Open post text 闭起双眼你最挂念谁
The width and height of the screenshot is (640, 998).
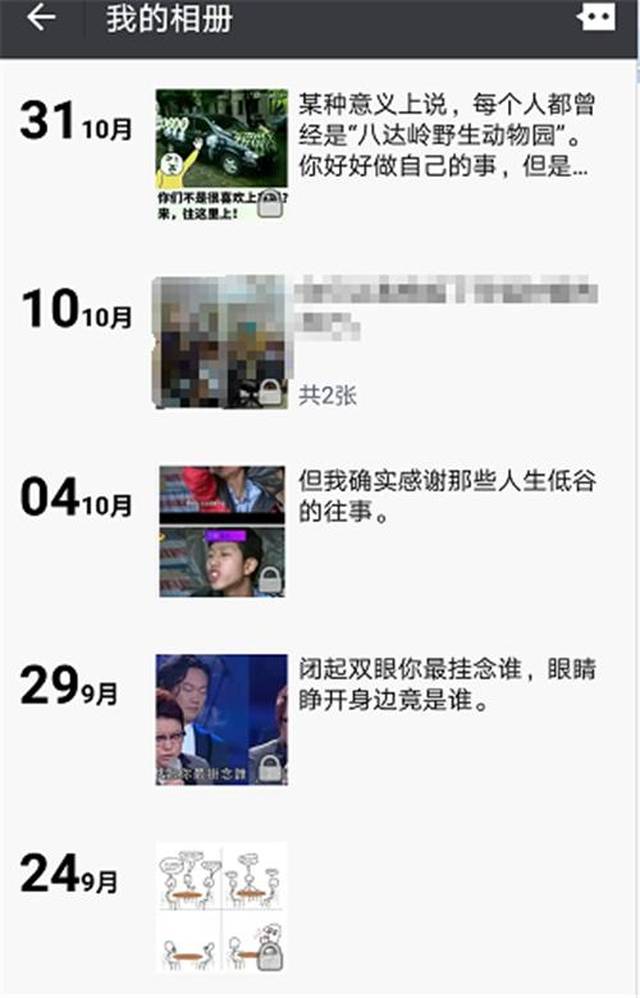(x=447, y=684)
